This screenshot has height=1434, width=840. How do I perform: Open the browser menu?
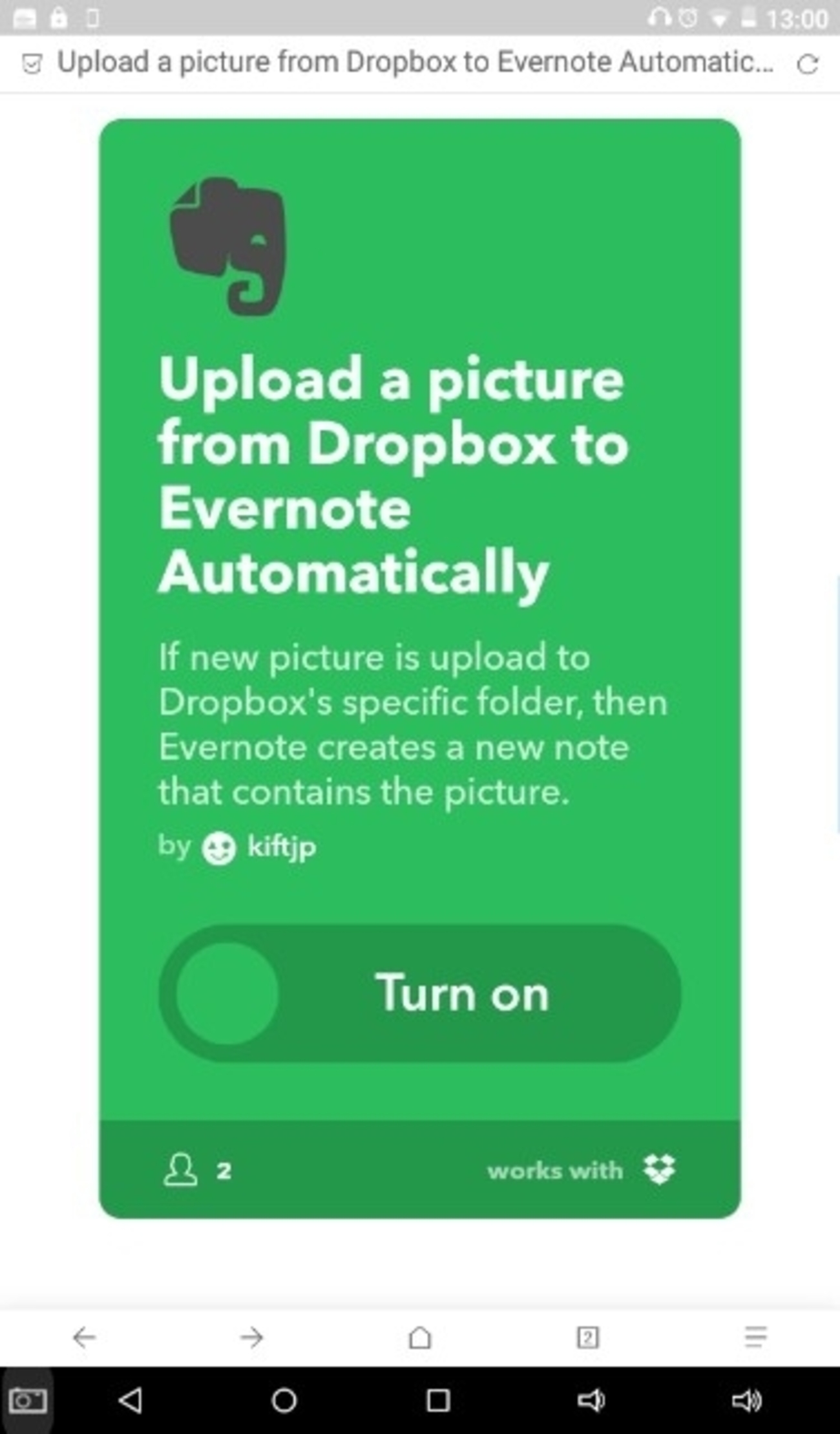[x=755, y=1336]
